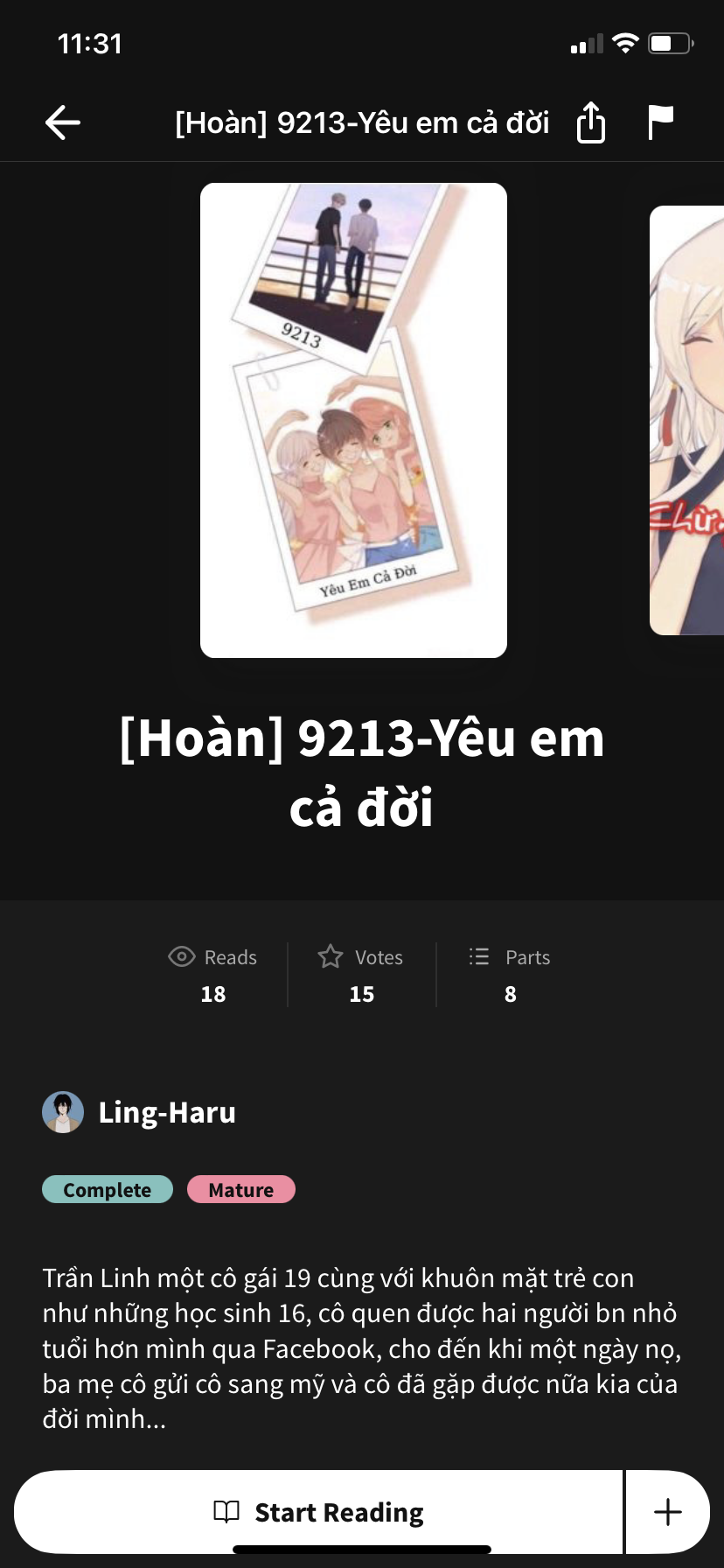The height and width of the screenshot is (1568, 724).
Task: Tap the 9213 story cover image
Action: pyautogui.click(x=353, y=420)
